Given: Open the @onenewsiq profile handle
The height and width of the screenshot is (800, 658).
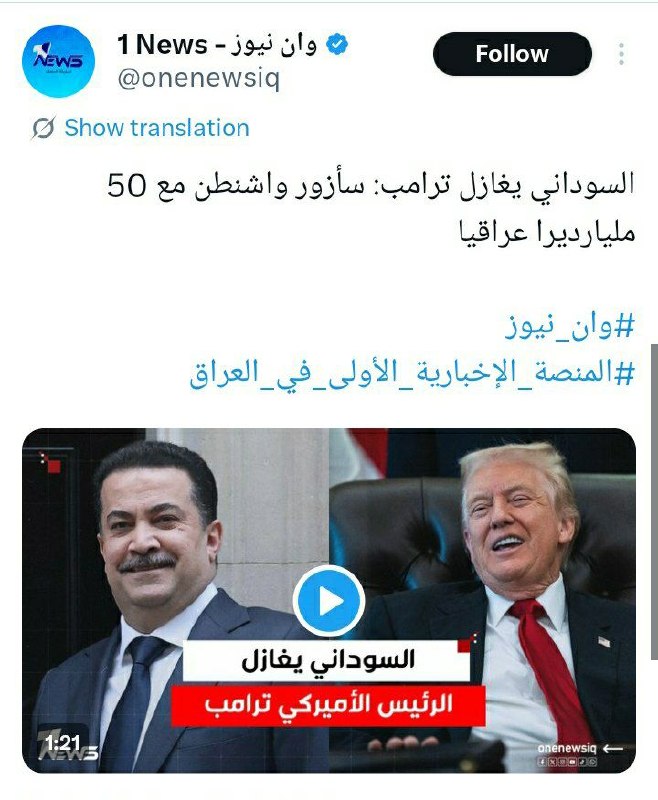Looking at the screenshot, I should pyautogui.click(x=198, y=80).
